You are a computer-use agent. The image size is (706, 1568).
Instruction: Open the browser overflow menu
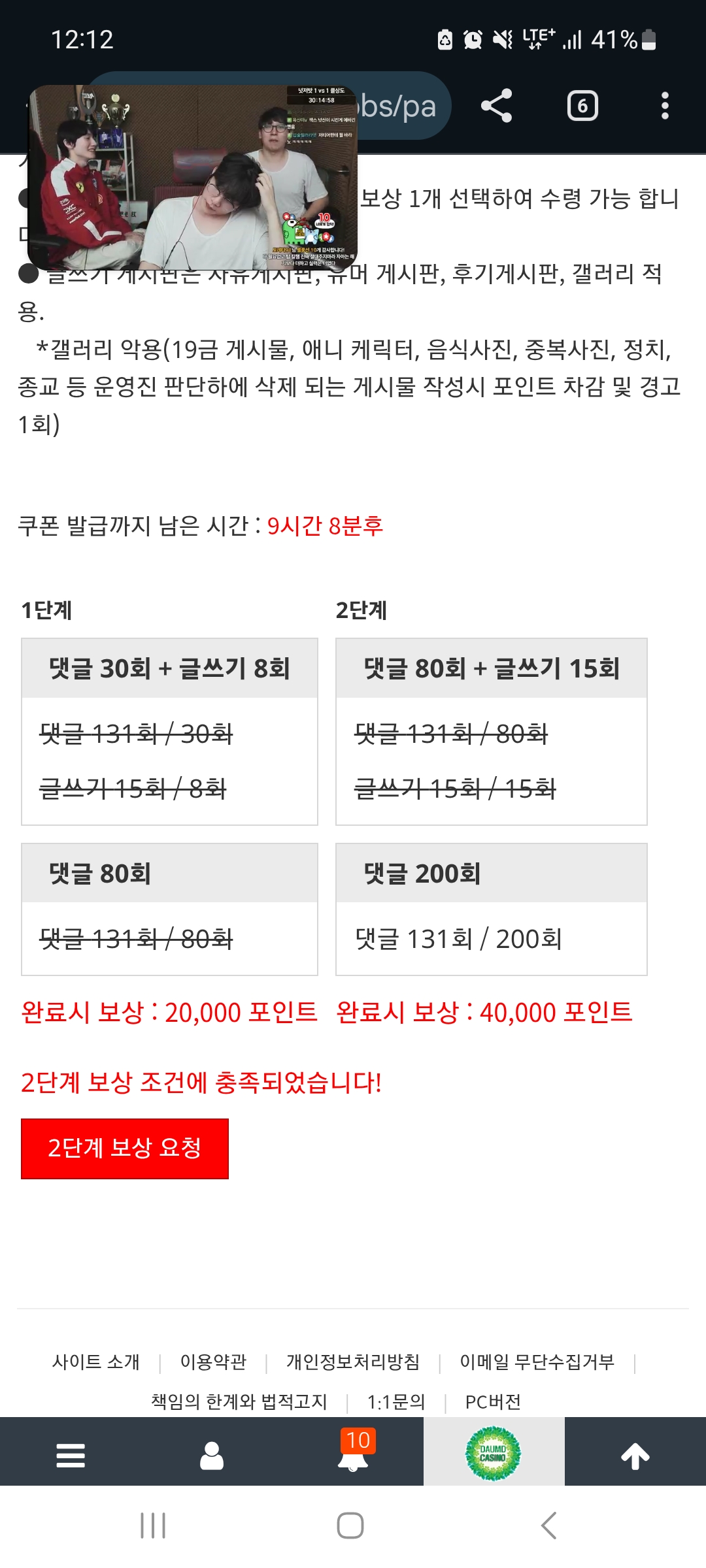665,106
